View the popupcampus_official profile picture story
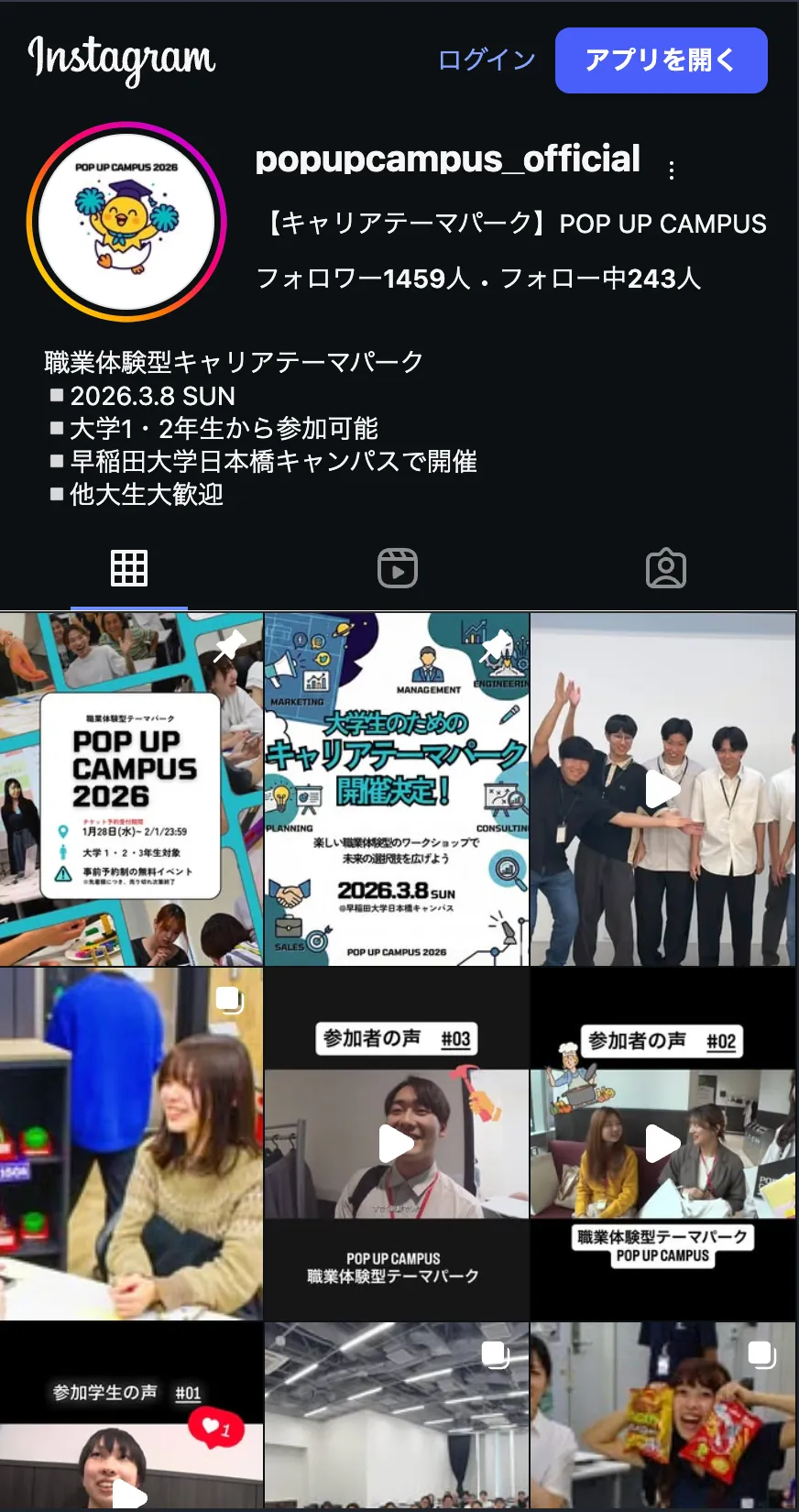This screenshot has width=799, height=1512. click(x=126, y=222)
